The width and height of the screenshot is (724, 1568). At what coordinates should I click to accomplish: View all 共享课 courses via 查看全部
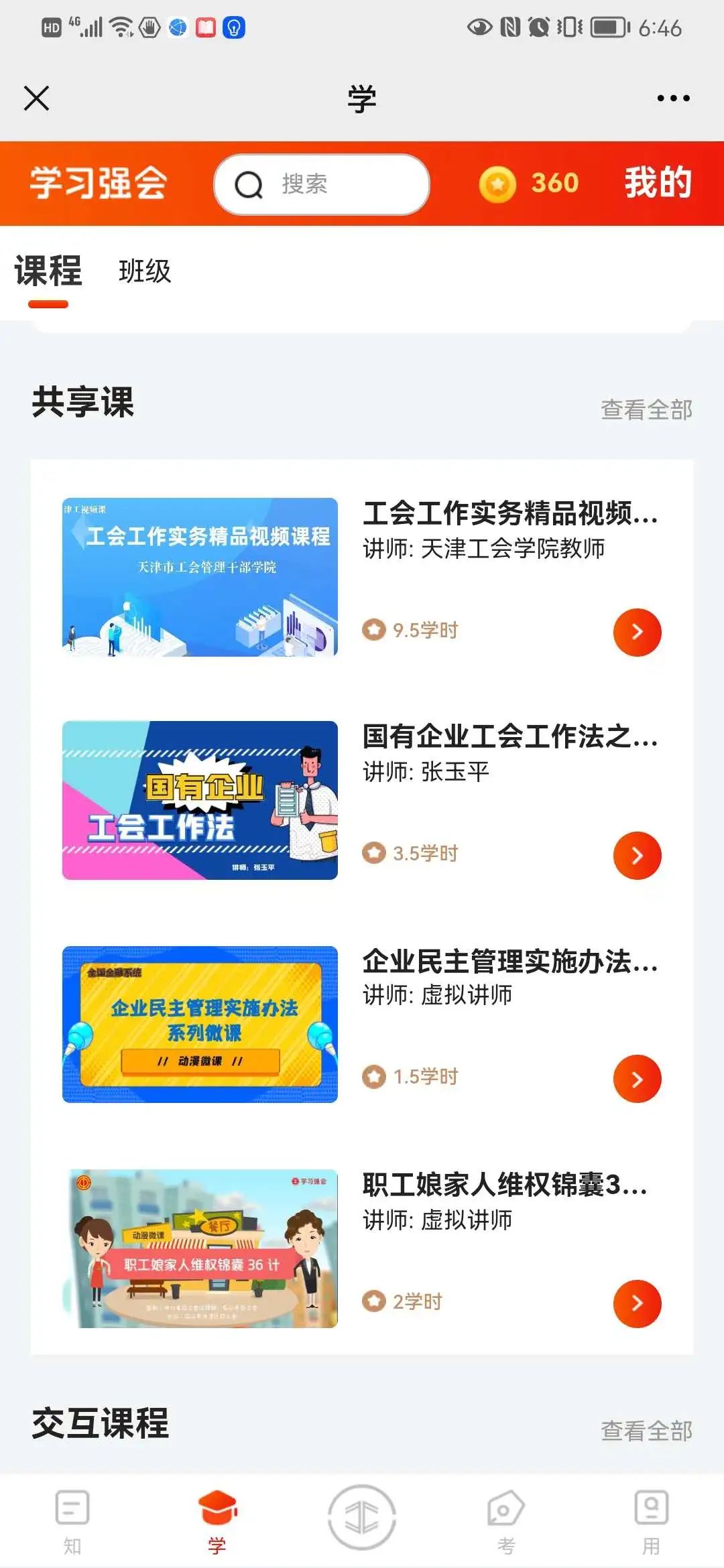point(646,409)
